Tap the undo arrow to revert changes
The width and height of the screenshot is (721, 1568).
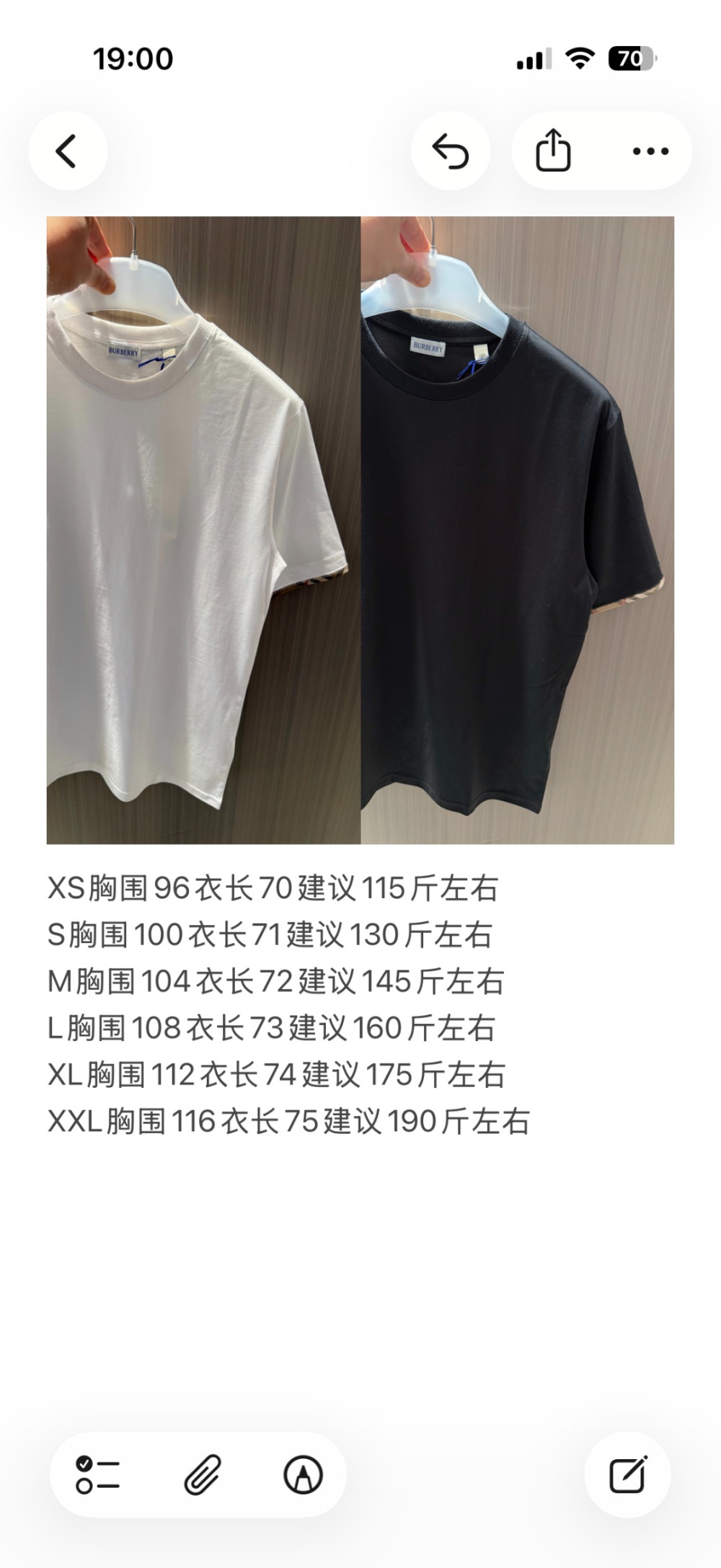(451, 150)
